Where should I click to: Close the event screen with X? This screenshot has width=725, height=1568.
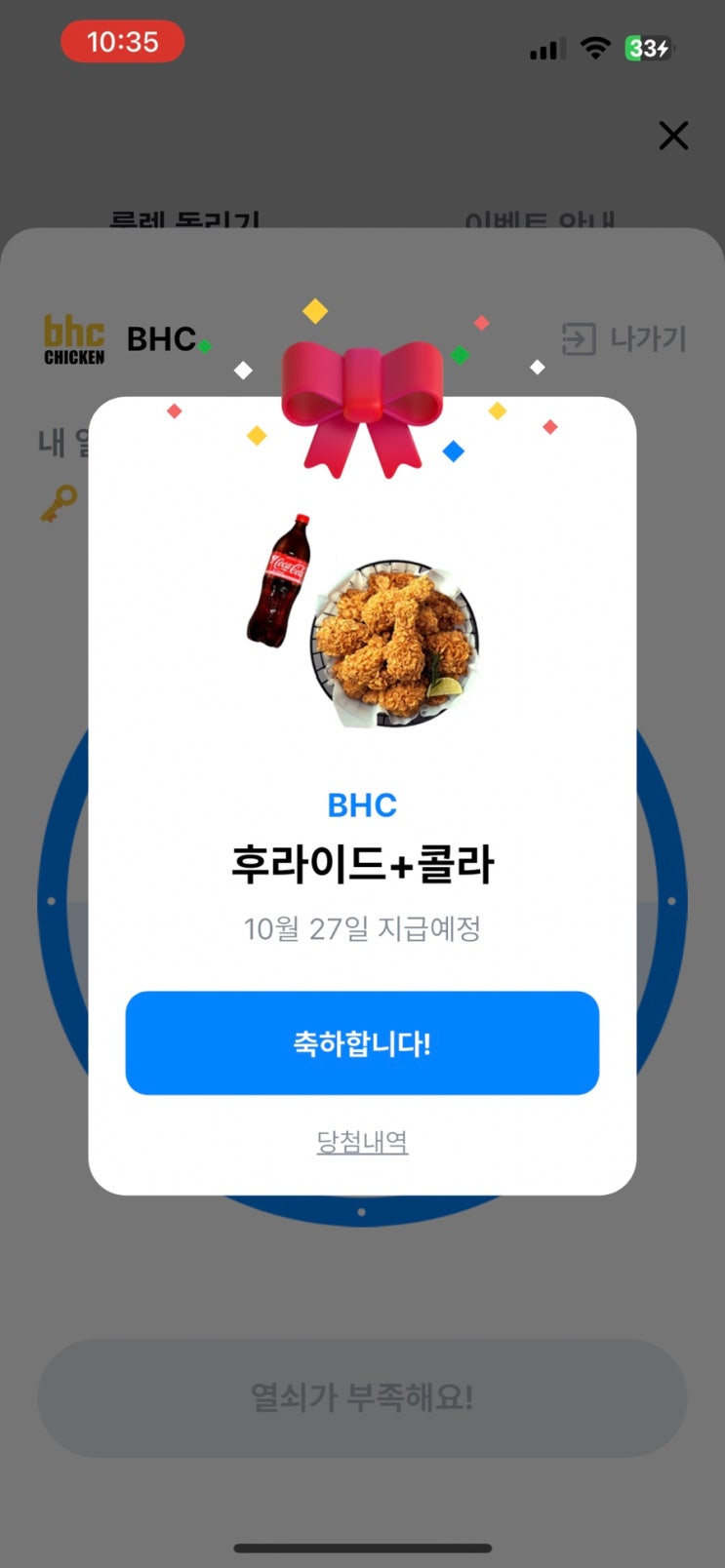coord(673,136)
